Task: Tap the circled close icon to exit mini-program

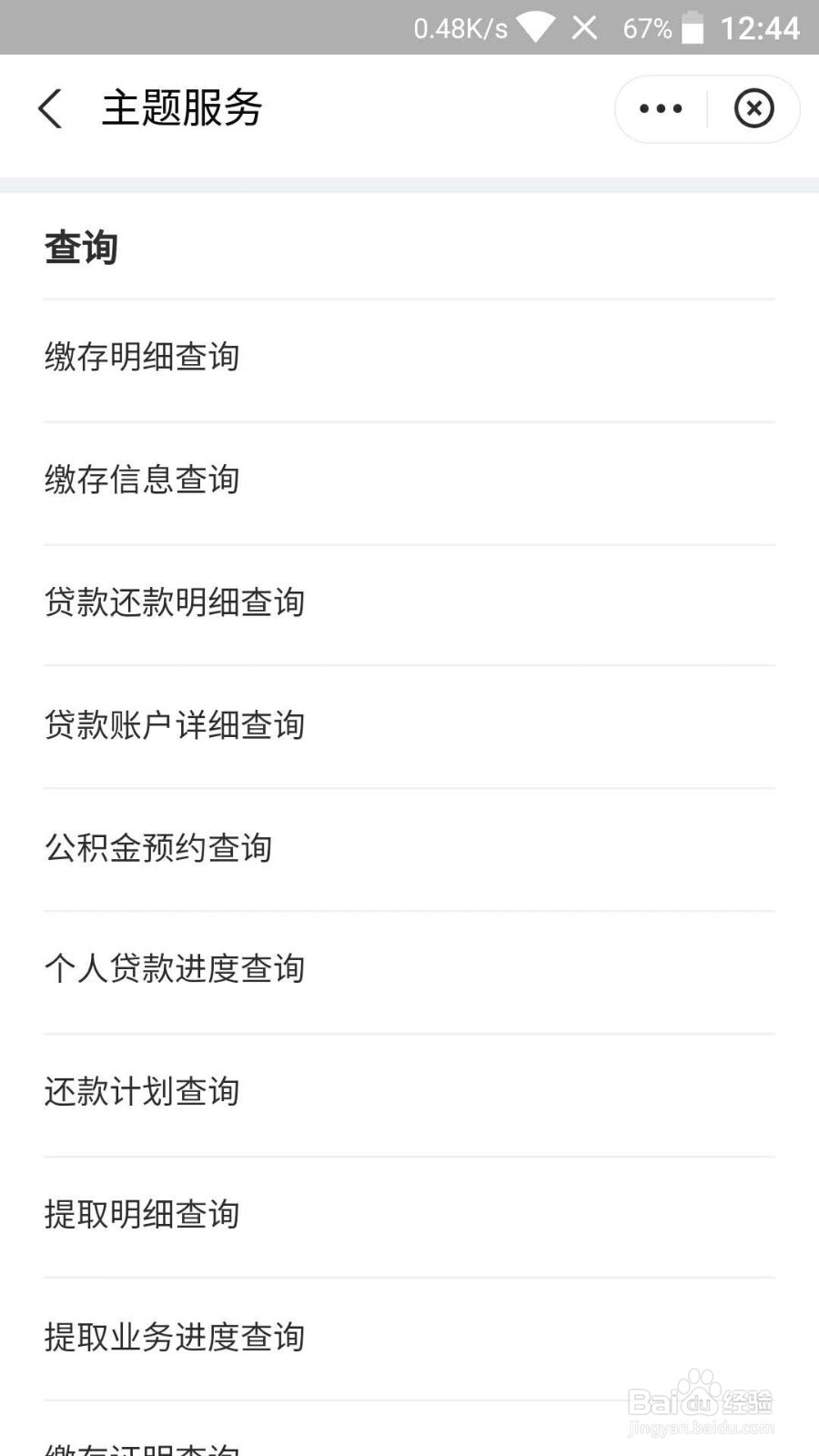Action: click(x=753, y=108)
